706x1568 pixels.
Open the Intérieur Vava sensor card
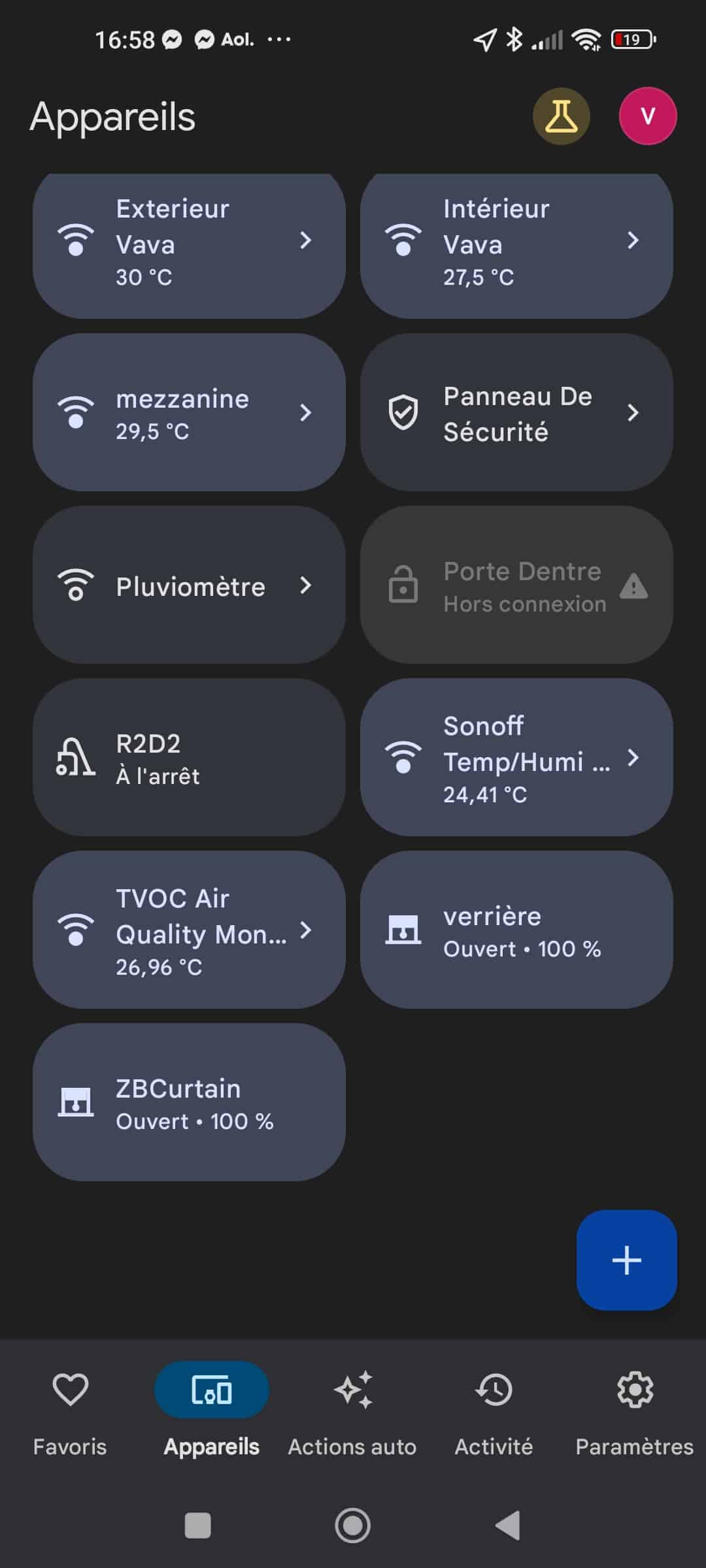coord(516,243)
